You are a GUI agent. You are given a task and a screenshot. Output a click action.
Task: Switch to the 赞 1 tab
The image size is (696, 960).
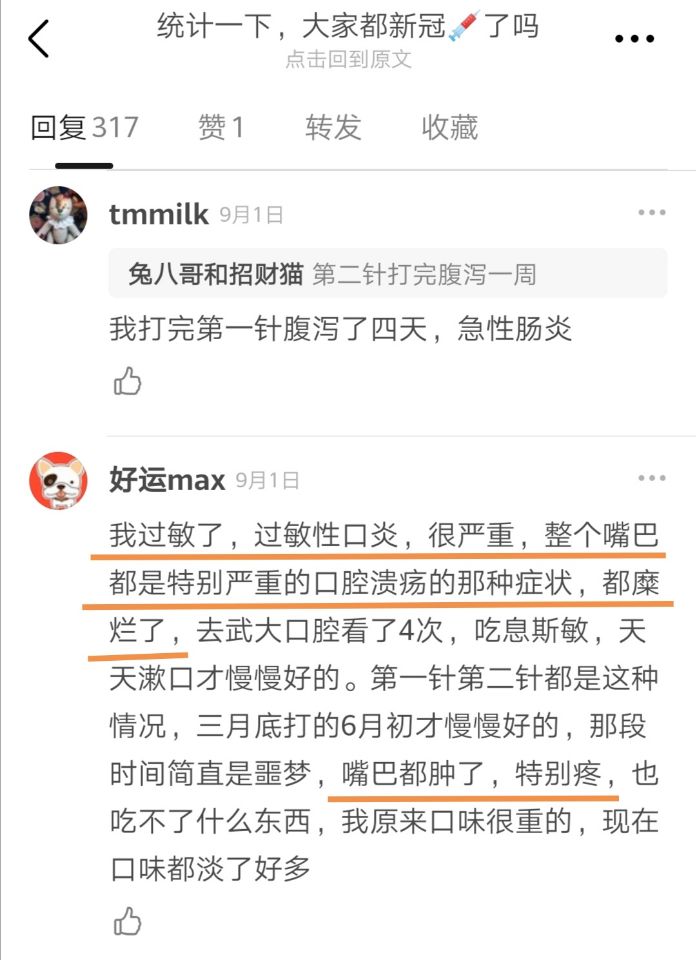(x=221, y=128)
